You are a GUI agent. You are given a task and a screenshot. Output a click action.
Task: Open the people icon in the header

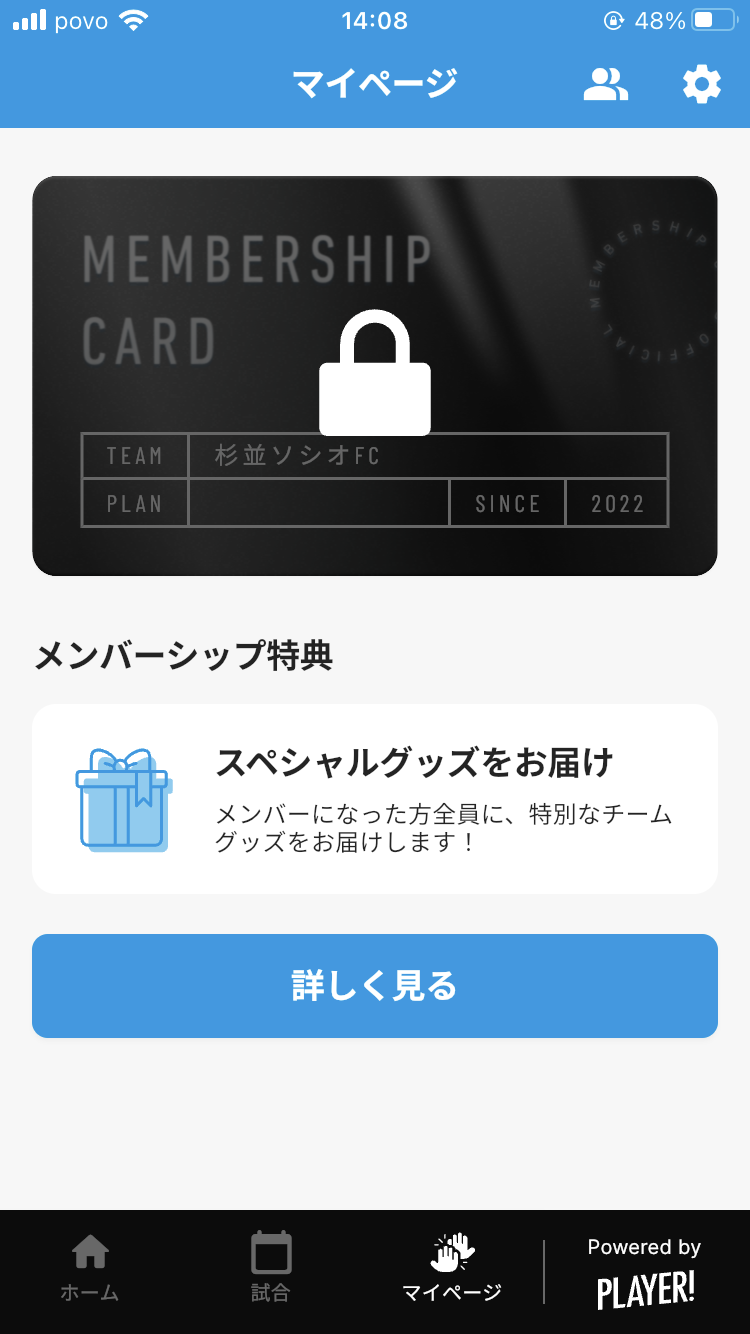(605, 85)
